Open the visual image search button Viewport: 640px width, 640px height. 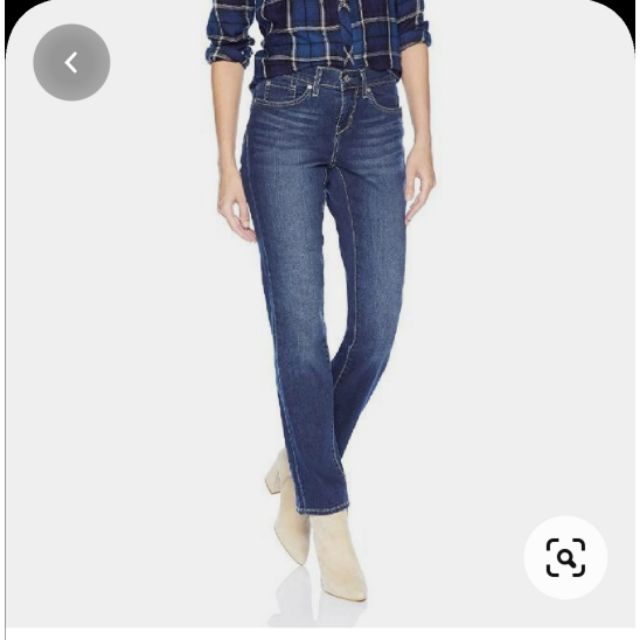pyautogui.click(x=565, y=557)
